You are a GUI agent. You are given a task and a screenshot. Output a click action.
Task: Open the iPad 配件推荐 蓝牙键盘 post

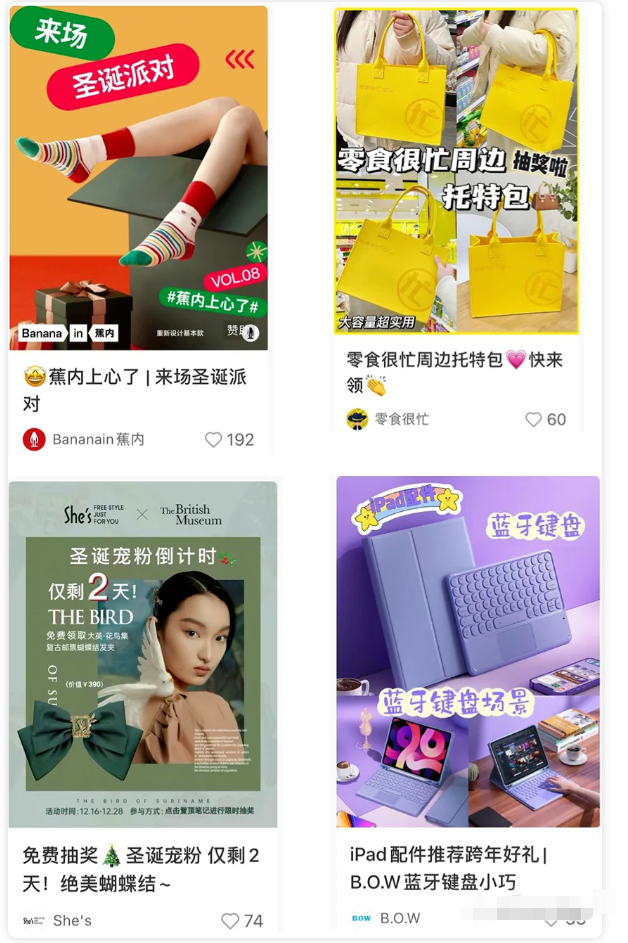click(x=468, y=652)
